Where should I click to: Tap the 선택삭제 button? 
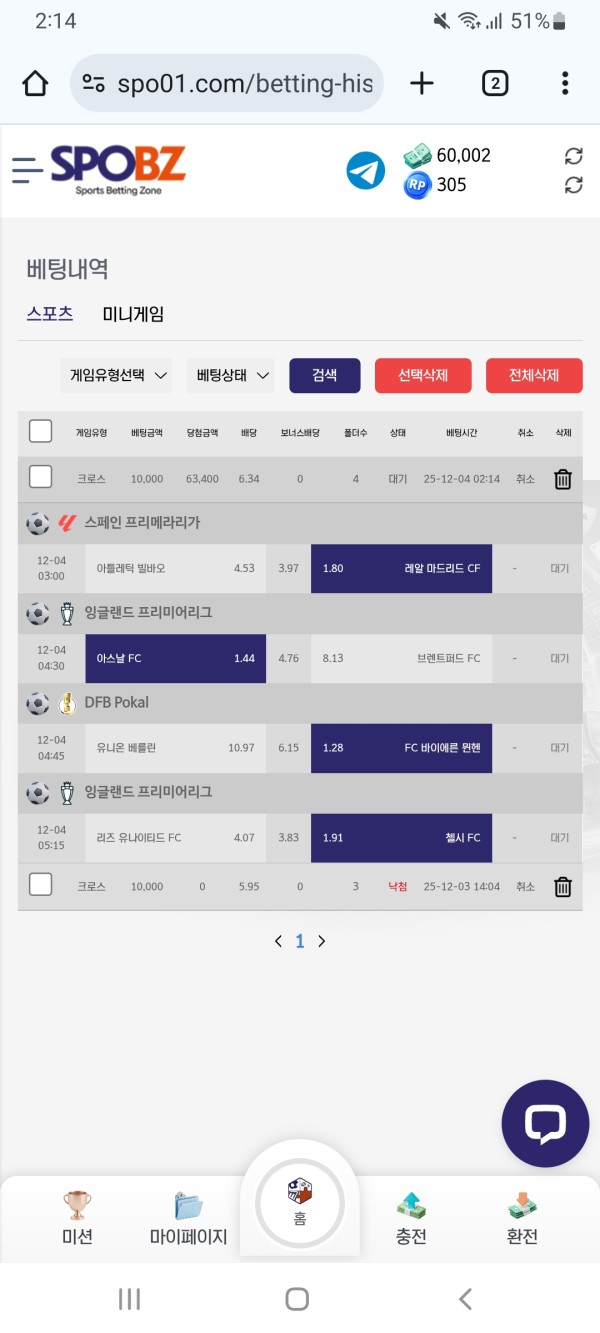423,375
